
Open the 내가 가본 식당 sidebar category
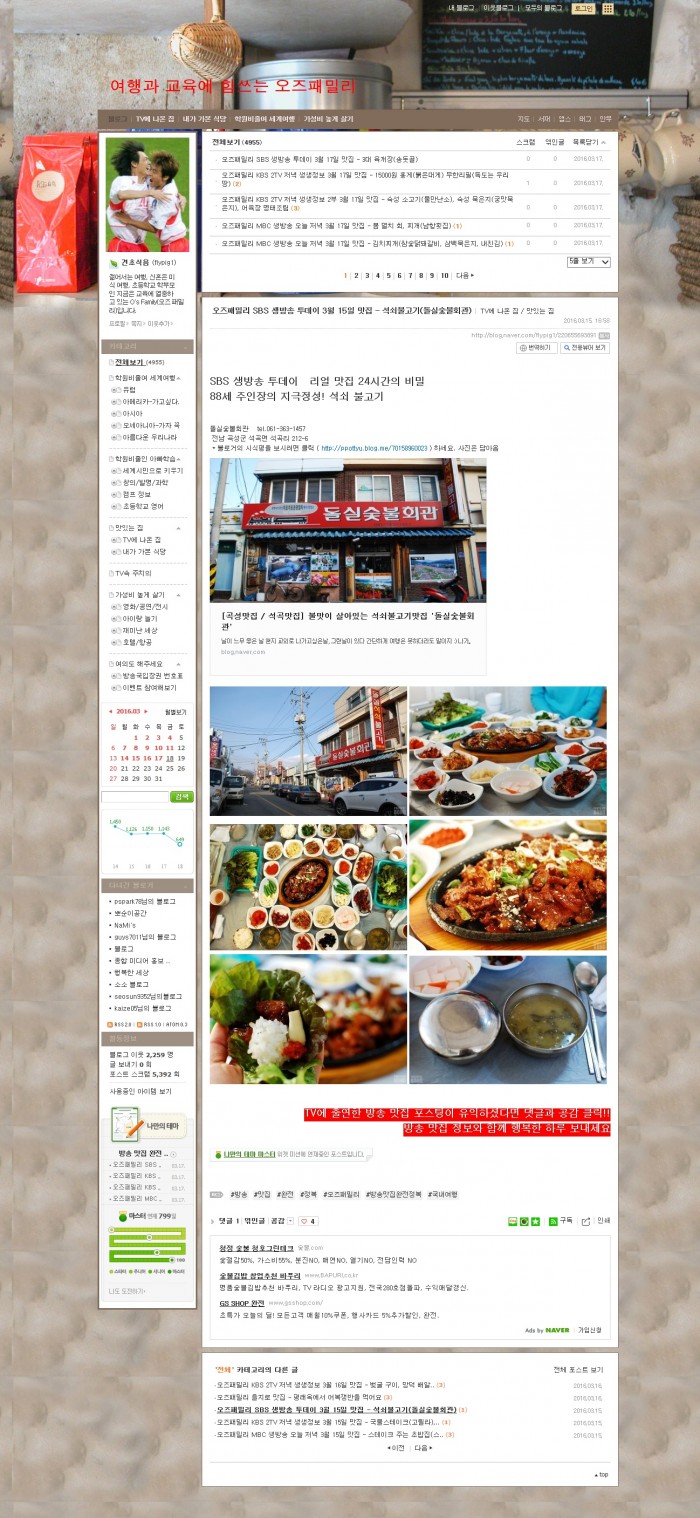(x=145, y=551)
